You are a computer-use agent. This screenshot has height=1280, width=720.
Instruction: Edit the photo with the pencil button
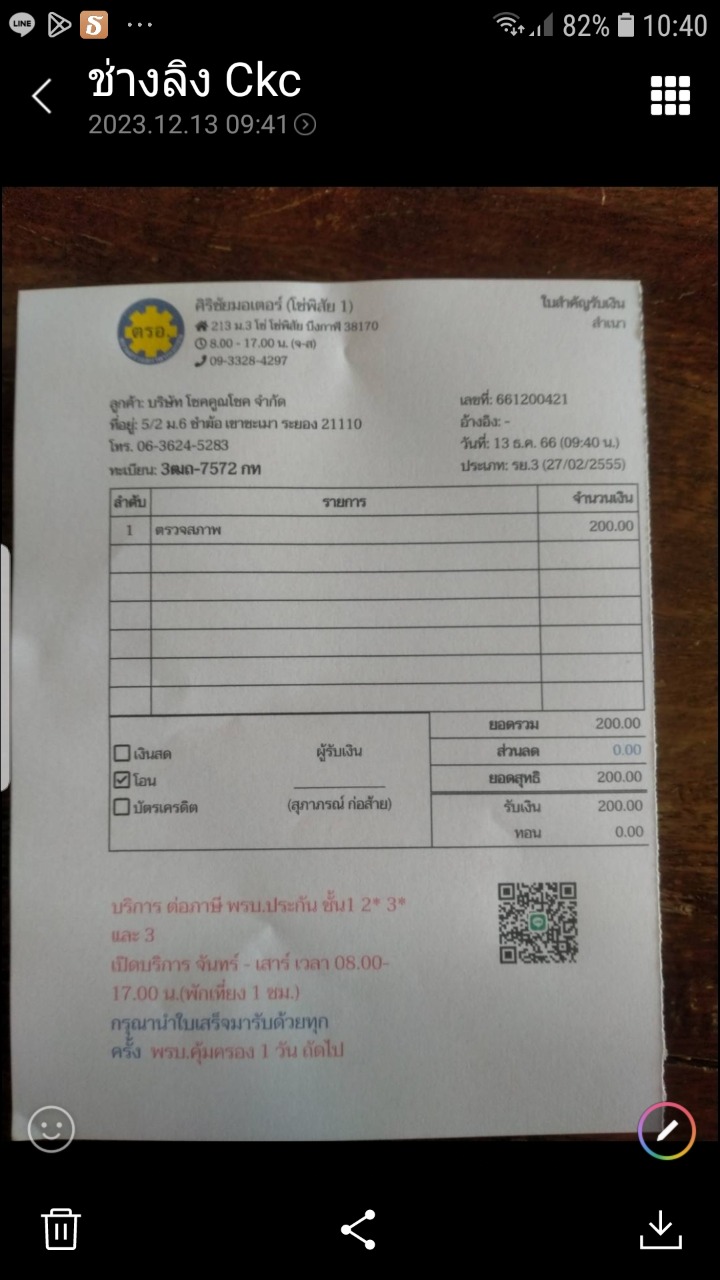pos(666,1131)
